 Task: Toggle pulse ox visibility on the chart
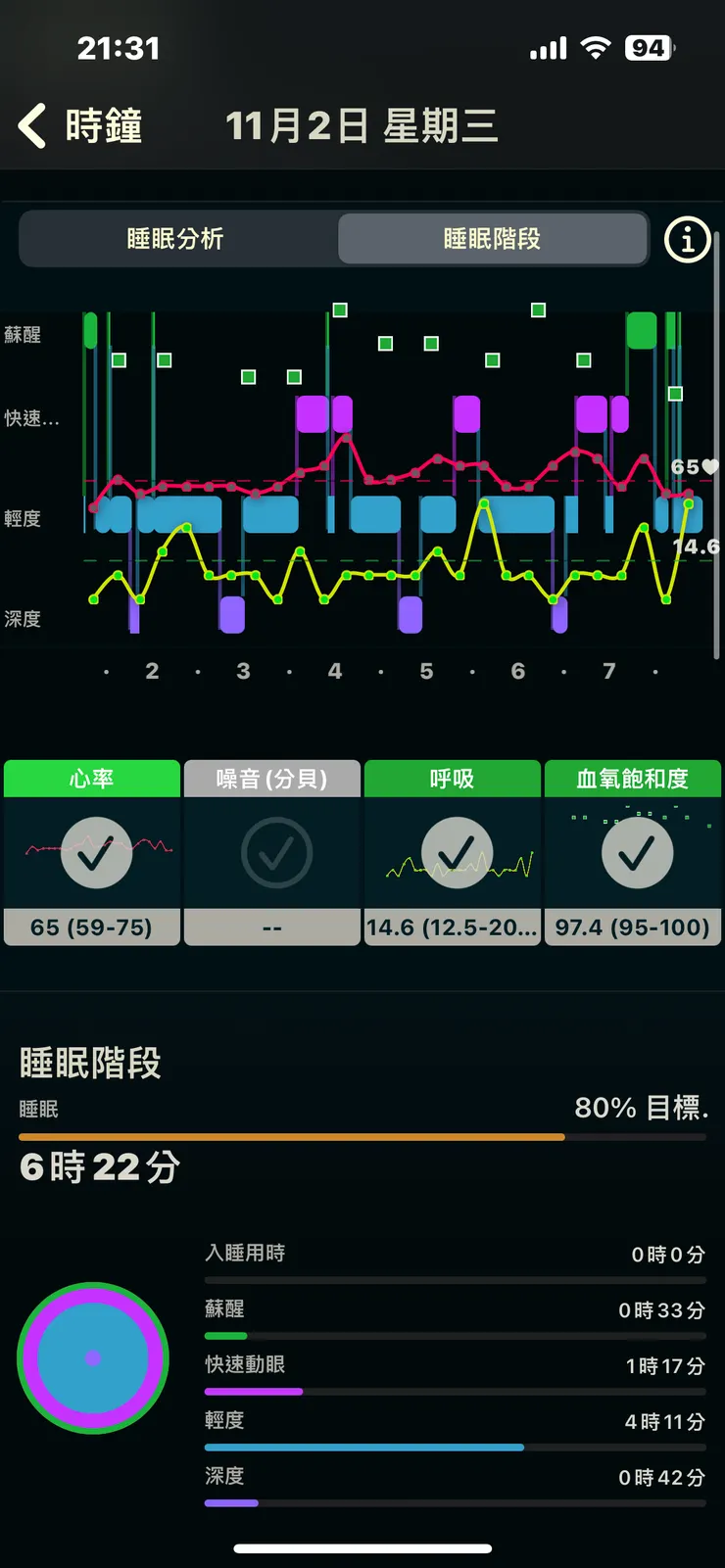635,851
